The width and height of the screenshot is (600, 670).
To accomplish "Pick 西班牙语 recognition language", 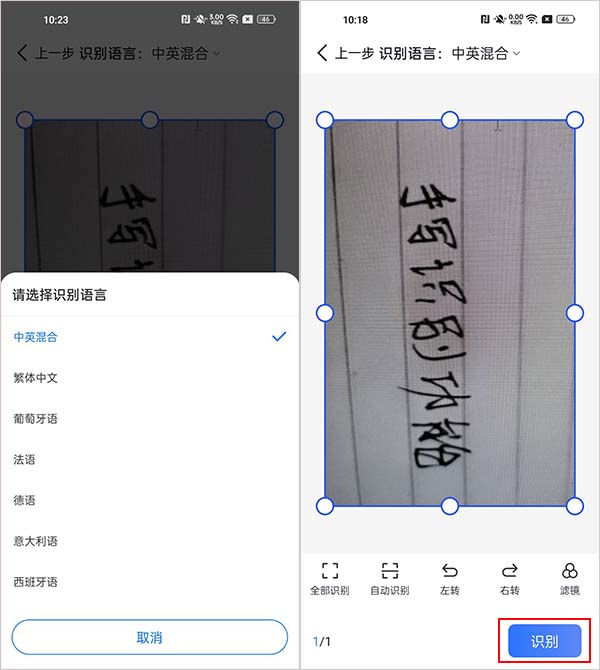I will click(x=36, y=582).
